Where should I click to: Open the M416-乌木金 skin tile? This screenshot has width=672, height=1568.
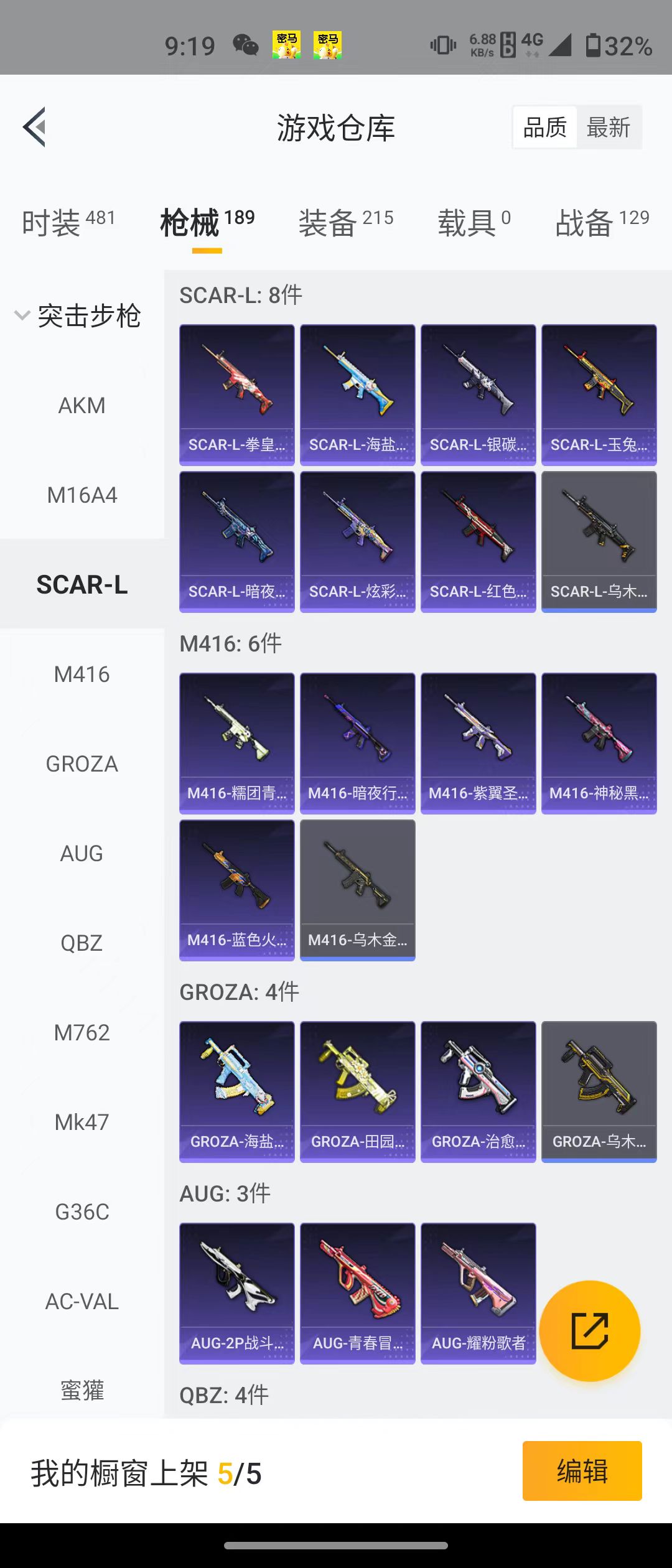point(358,890)
